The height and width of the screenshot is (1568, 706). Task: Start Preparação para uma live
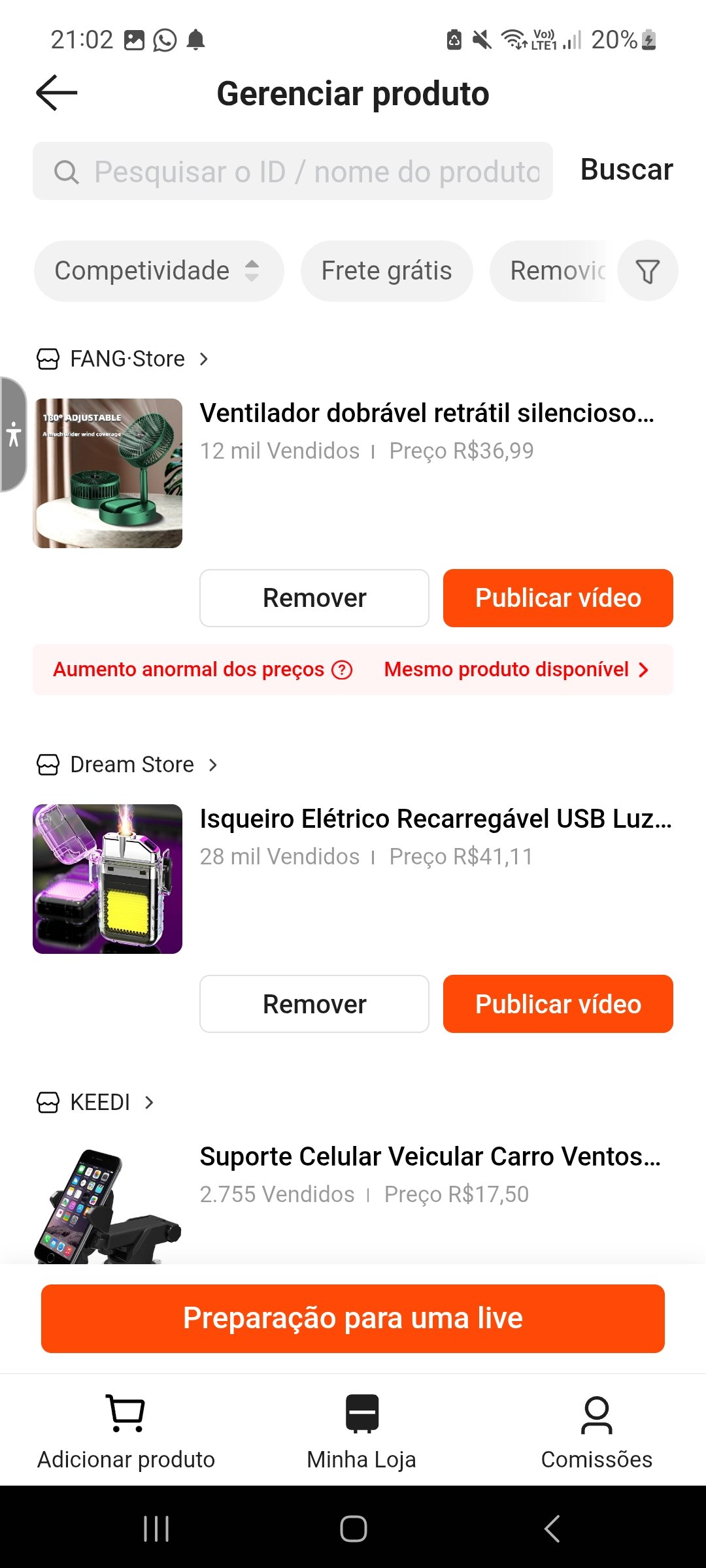tap(353, 1318)
